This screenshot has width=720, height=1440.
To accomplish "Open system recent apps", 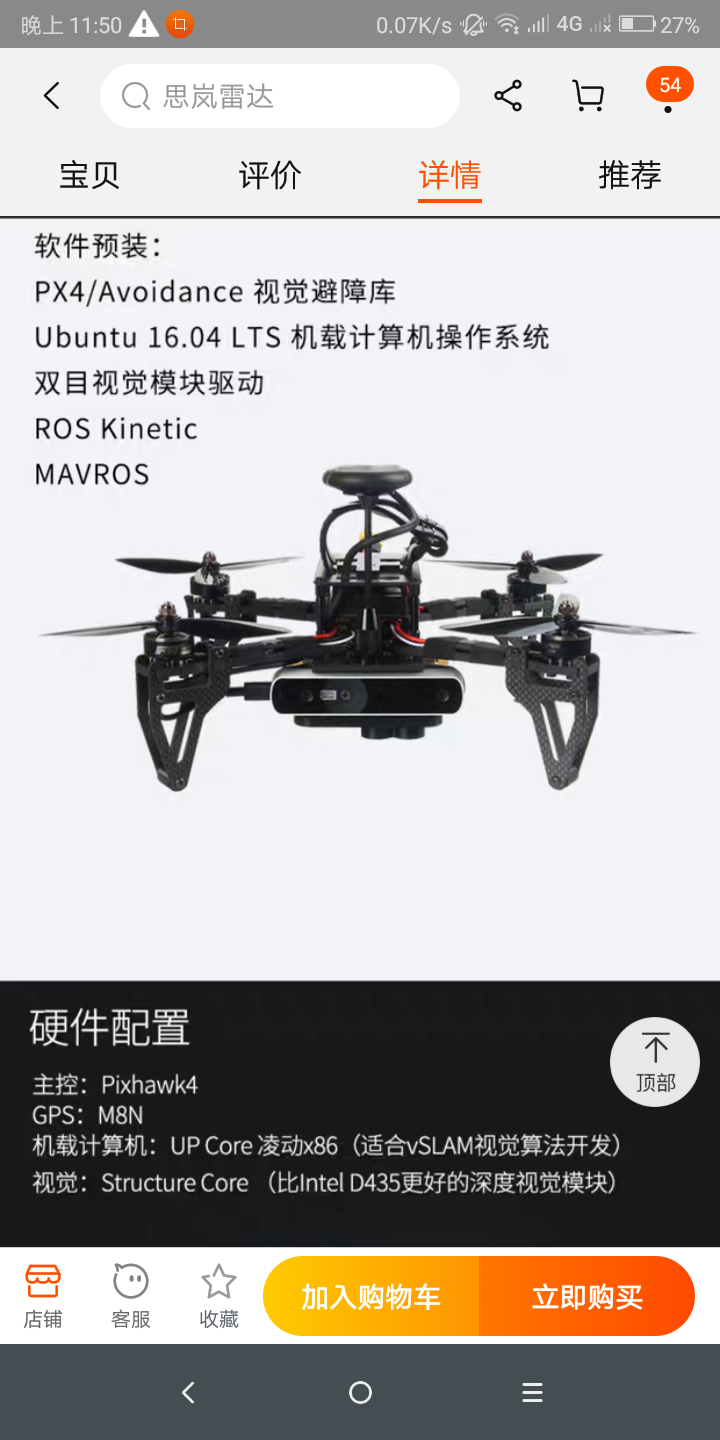I will (x=532, y=1392).
